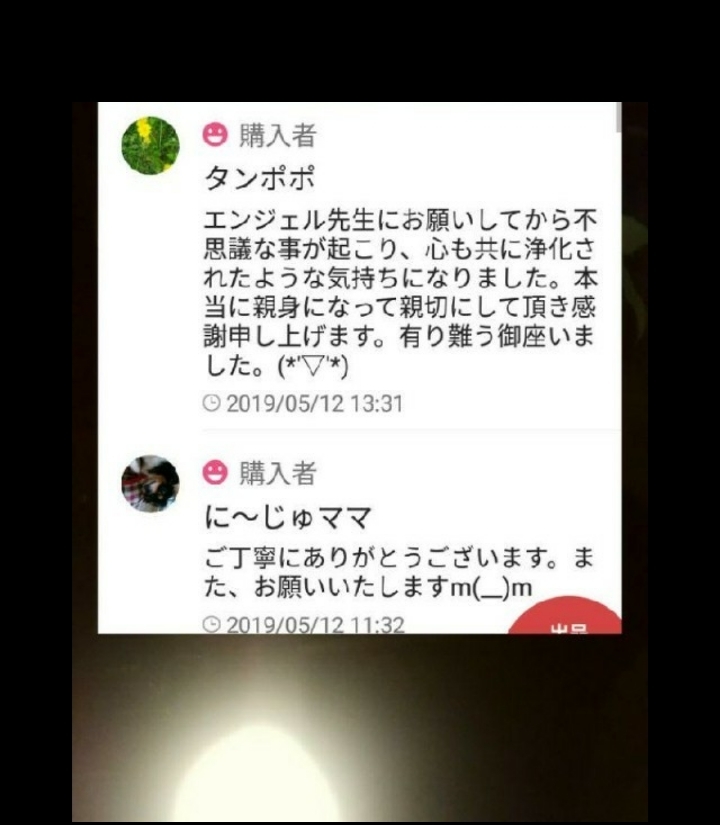Click the smiley rating icon on the first review

point(213,131)
